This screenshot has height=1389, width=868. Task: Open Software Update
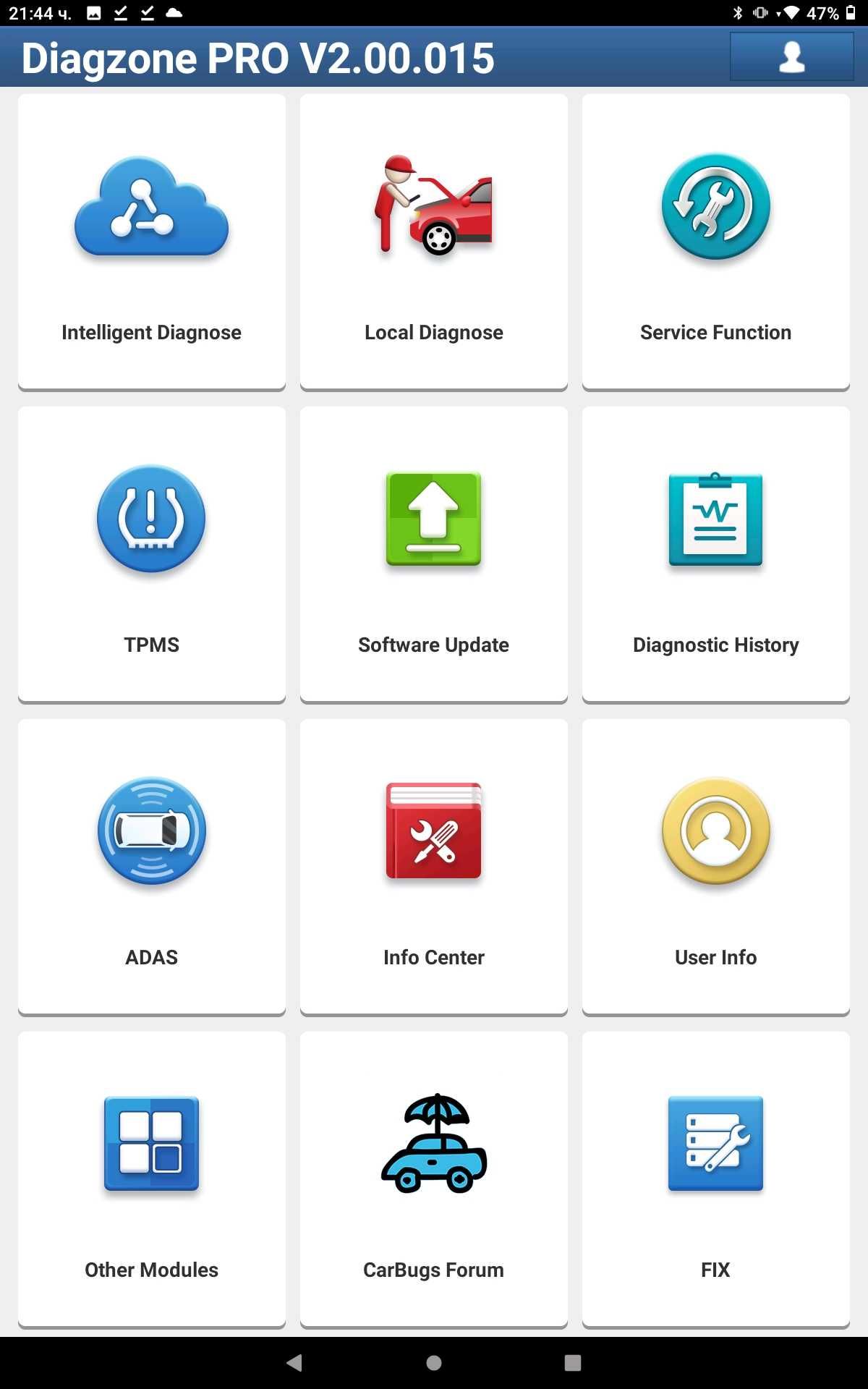434,554
